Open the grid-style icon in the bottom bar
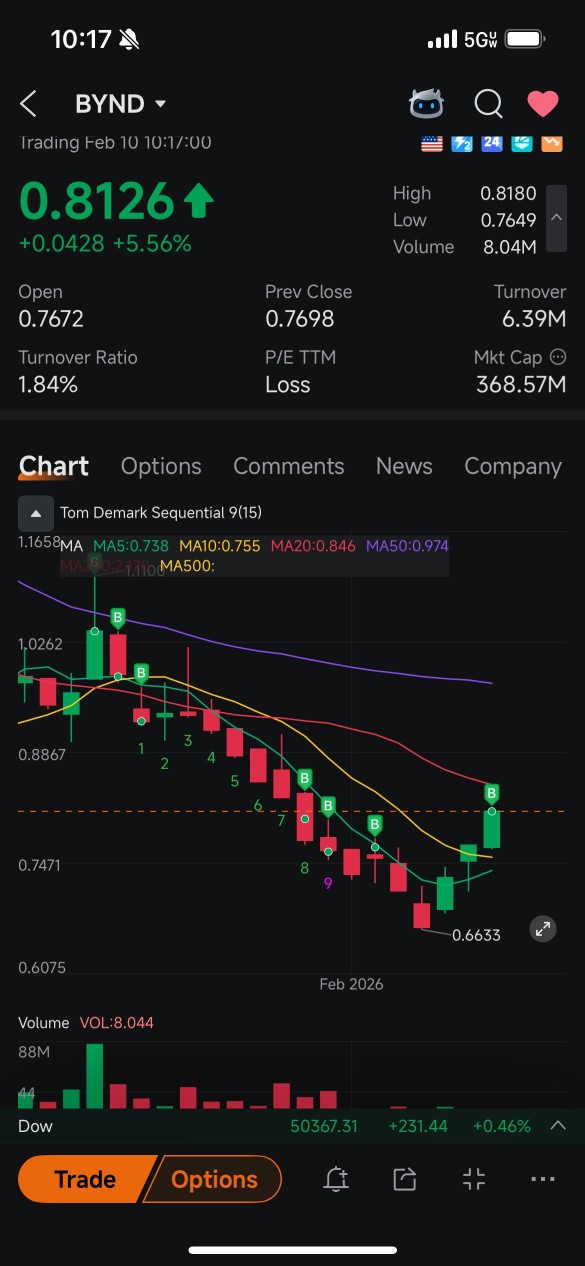The image size is (585, 1266). pos(474,1180)
